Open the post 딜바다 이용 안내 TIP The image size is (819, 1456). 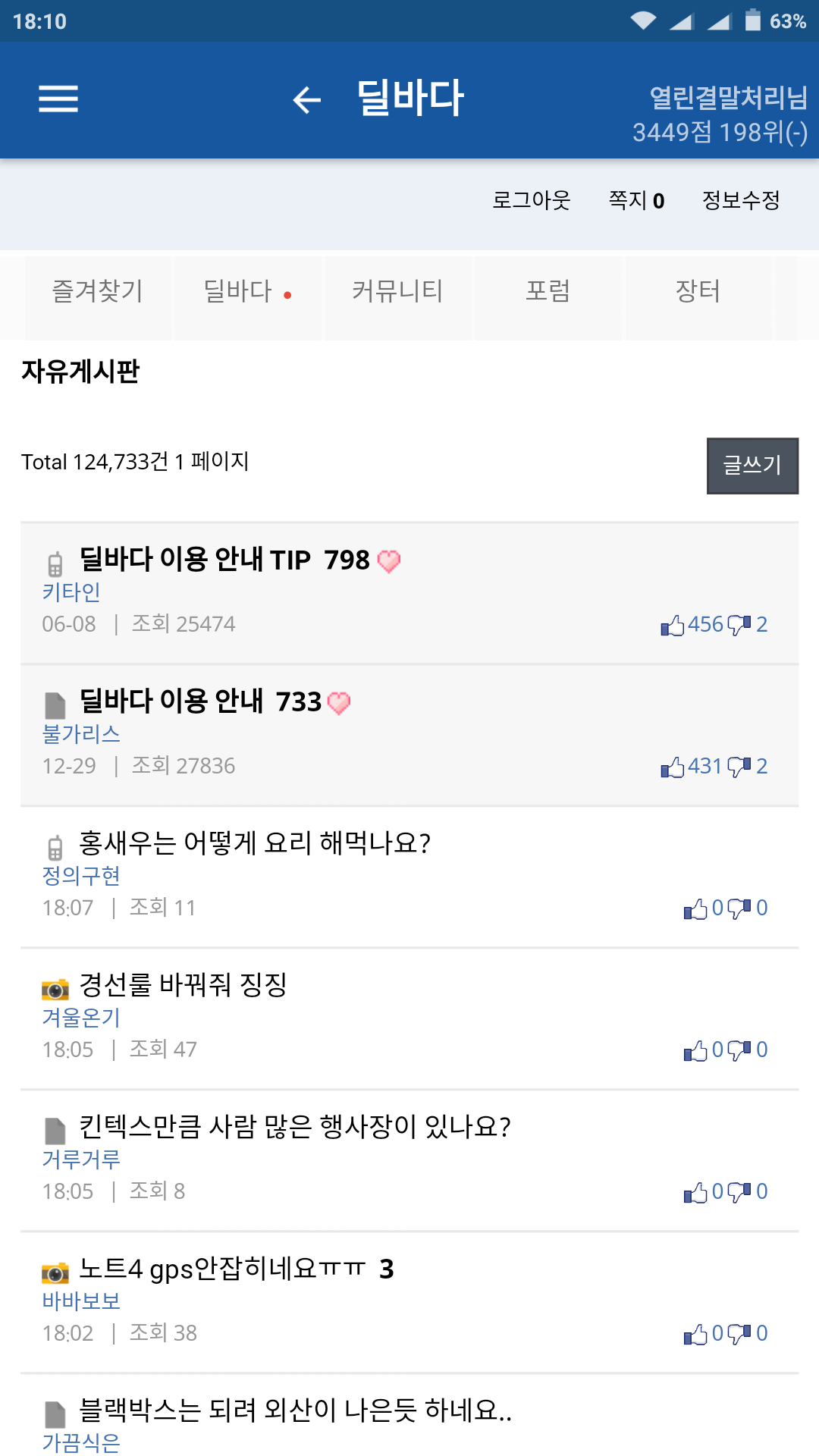[196, 560]
